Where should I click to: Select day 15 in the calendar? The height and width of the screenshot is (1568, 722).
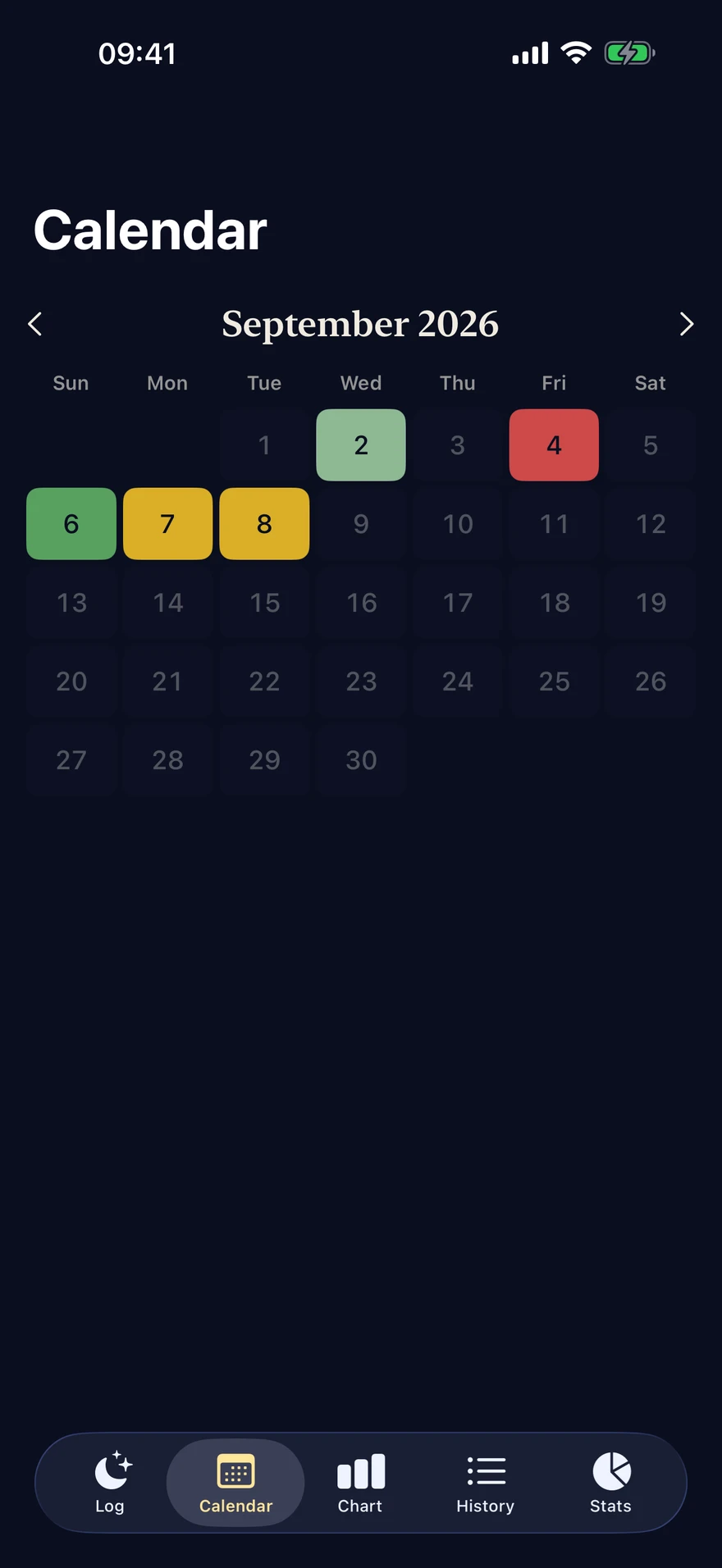[x=264, y=602]
